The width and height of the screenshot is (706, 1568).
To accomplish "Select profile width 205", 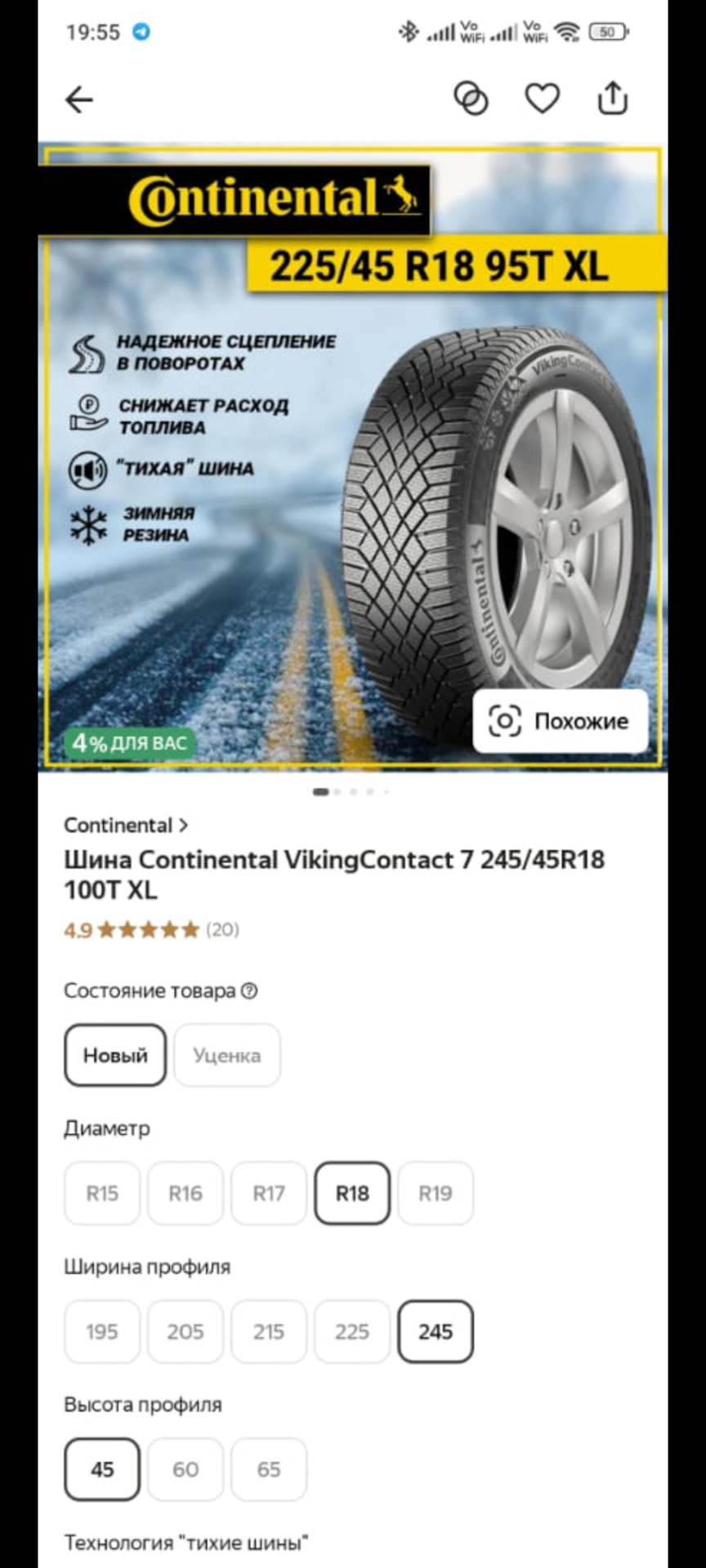I will [185, 1331].
